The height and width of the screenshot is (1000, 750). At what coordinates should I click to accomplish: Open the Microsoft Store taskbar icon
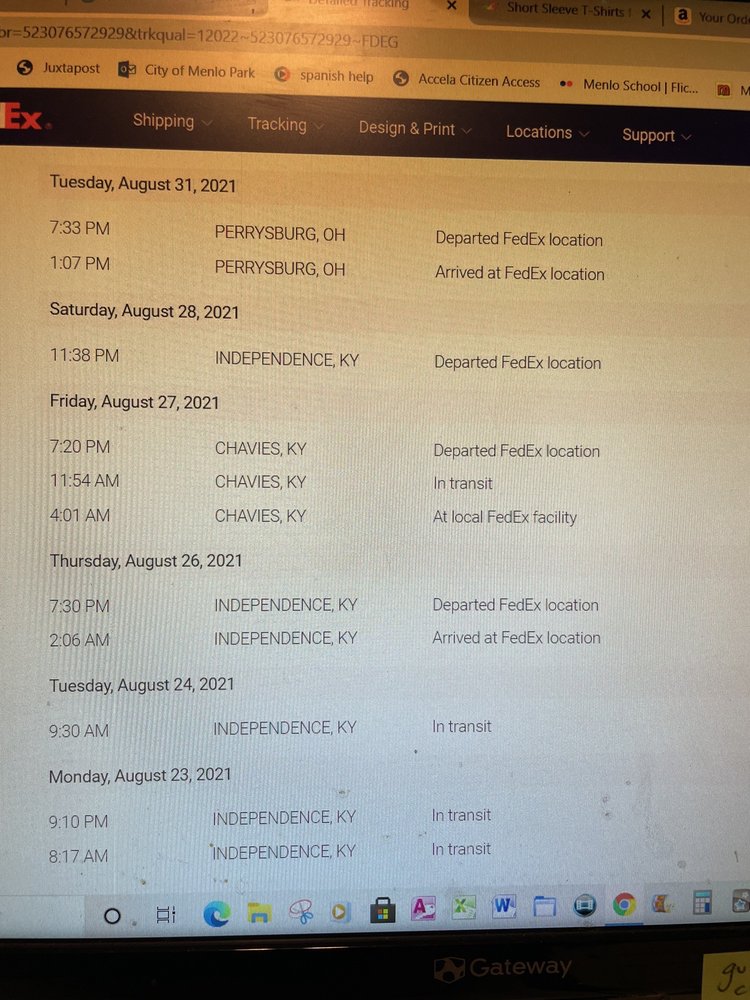[x=383, y=911]
